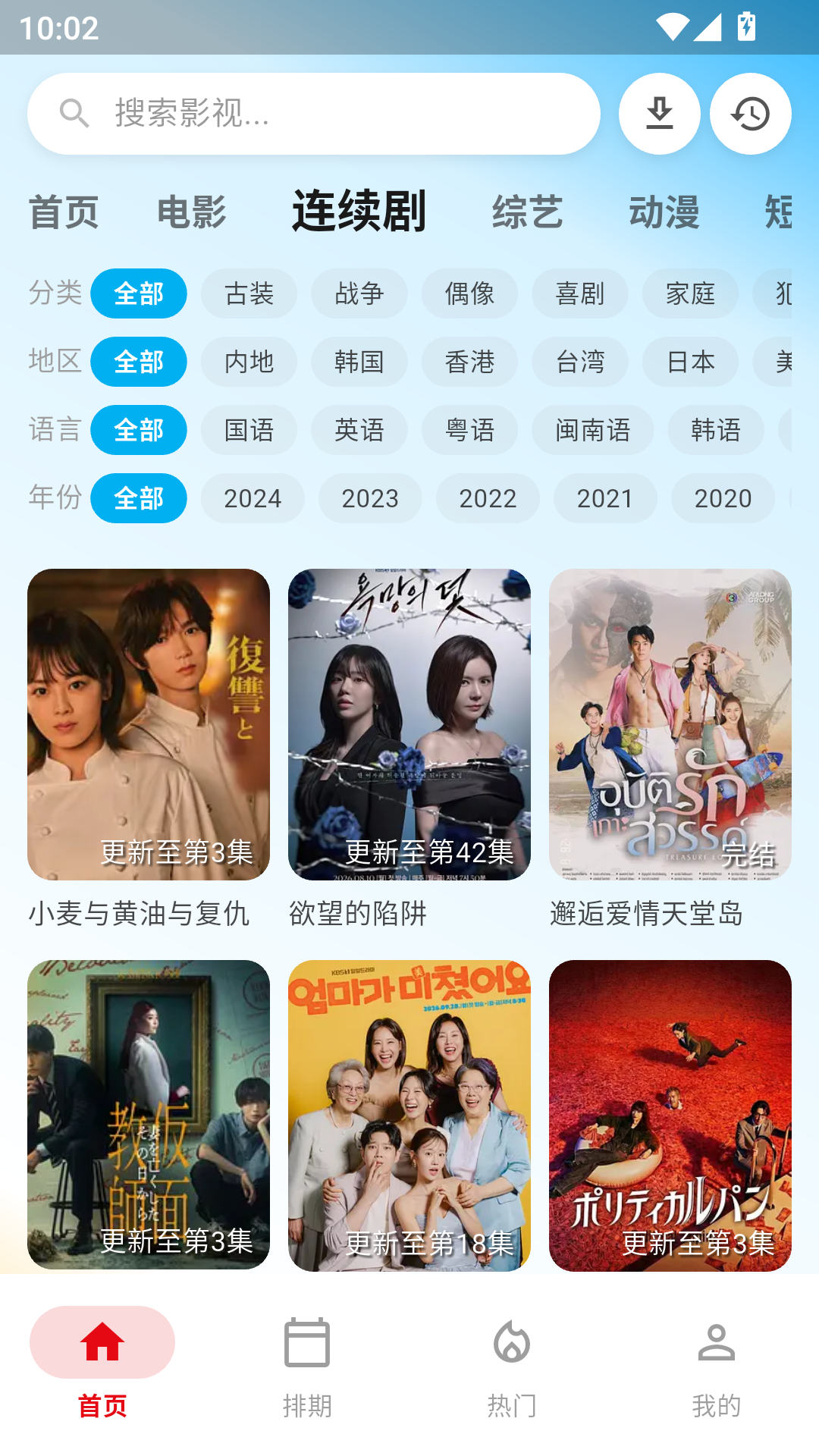Select the 喜剧 category chip
819x1456 pixels.
point(580,293)
